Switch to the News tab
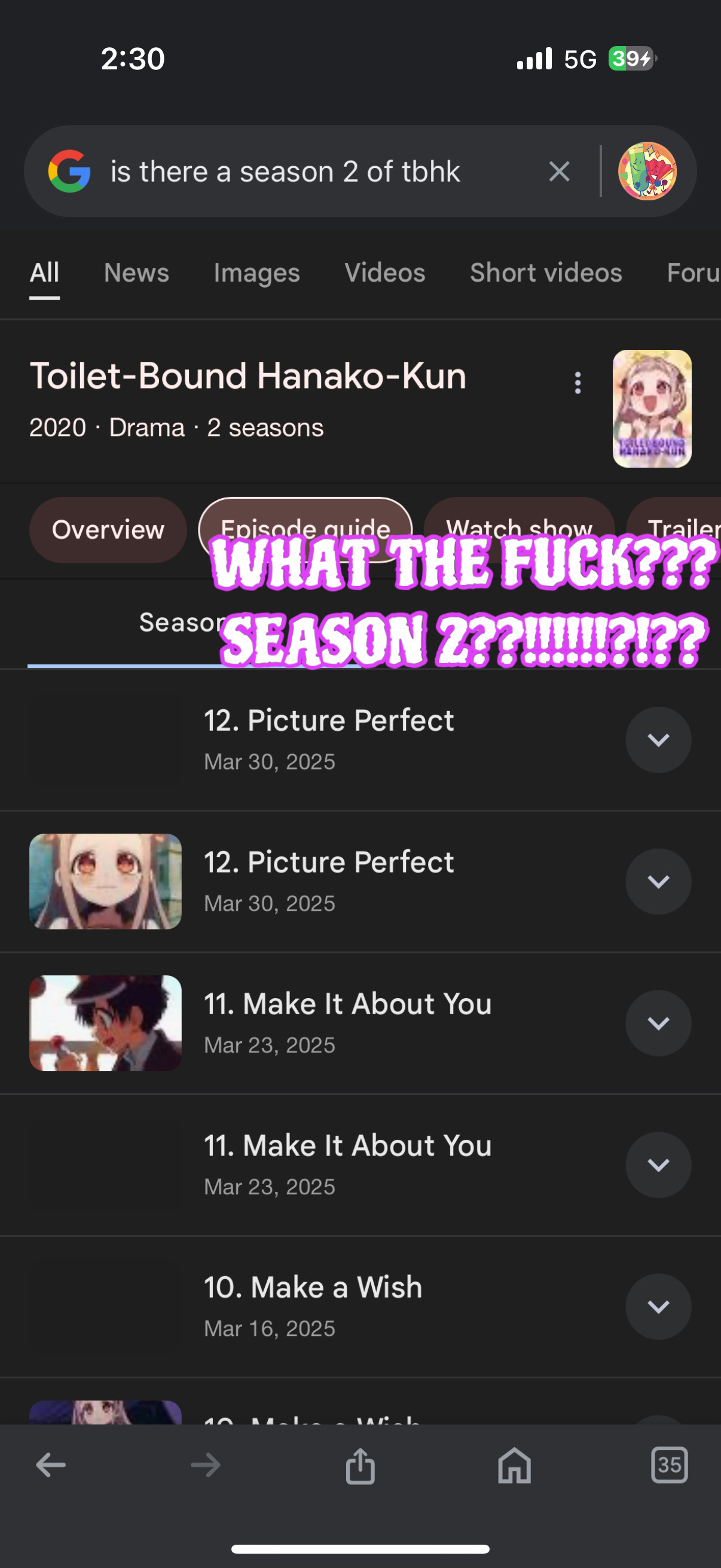The width and height of the screenshot is (721, 1568). pos(136,273)
